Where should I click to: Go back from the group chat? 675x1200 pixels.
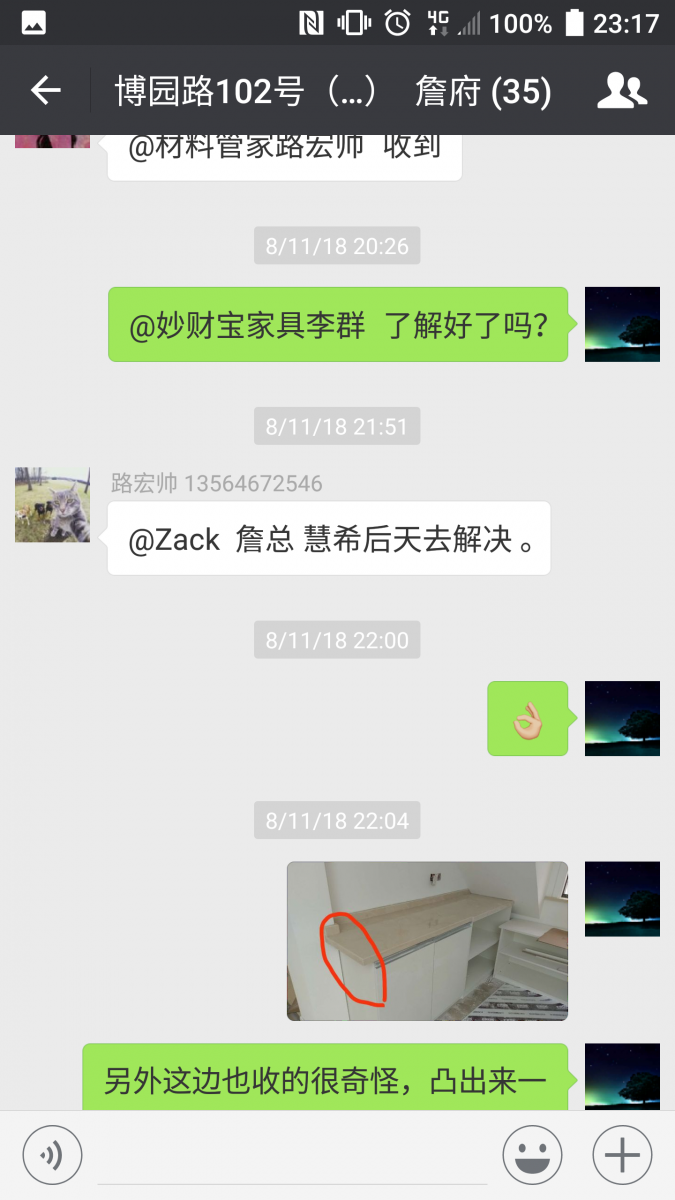click(x=46, y=91)
